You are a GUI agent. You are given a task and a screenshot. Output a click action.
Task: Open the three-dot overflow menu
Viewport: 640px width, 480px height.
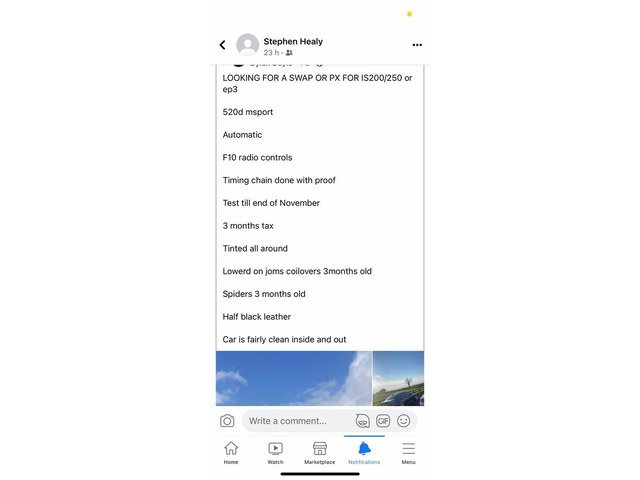pyautogui.click(x=417, y=45)
